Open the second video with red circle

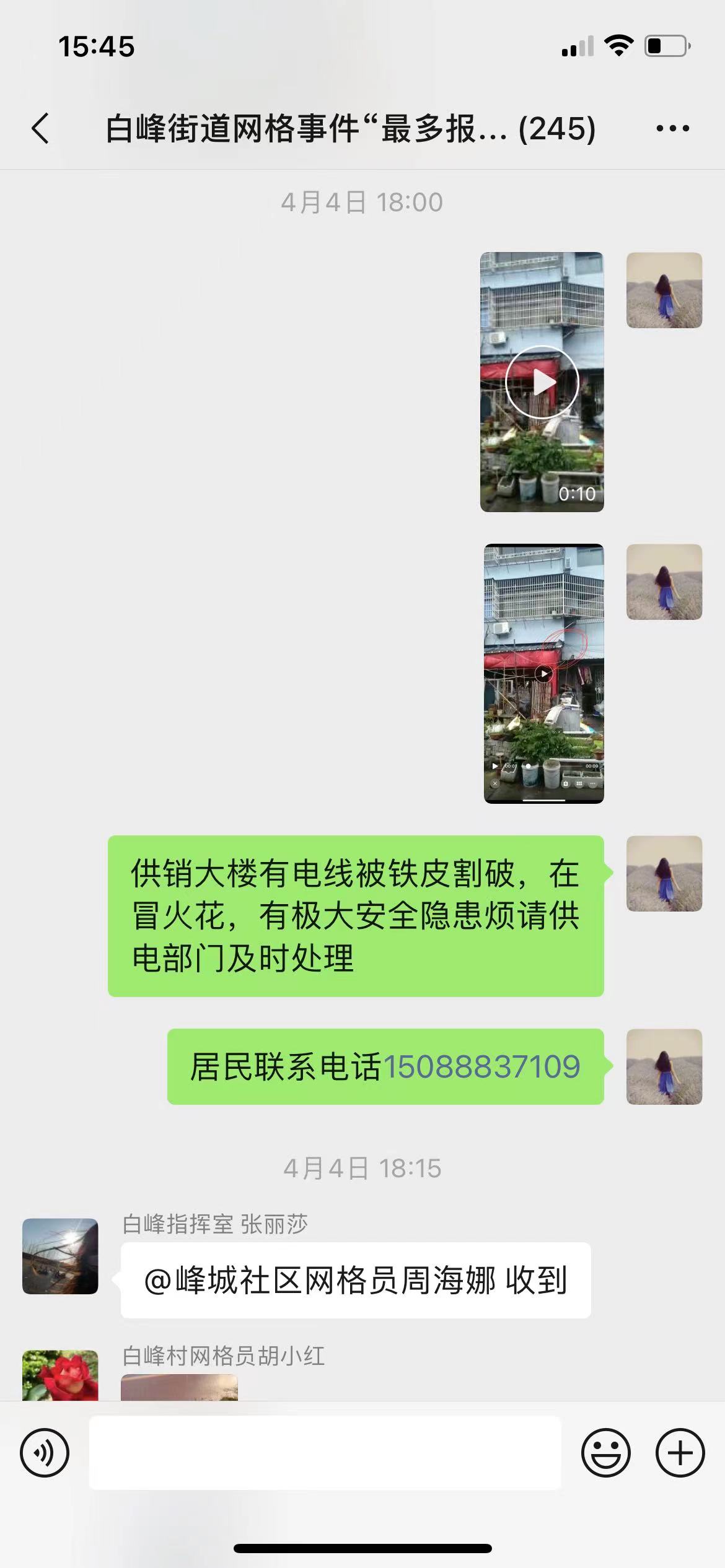tap(543, 673)
